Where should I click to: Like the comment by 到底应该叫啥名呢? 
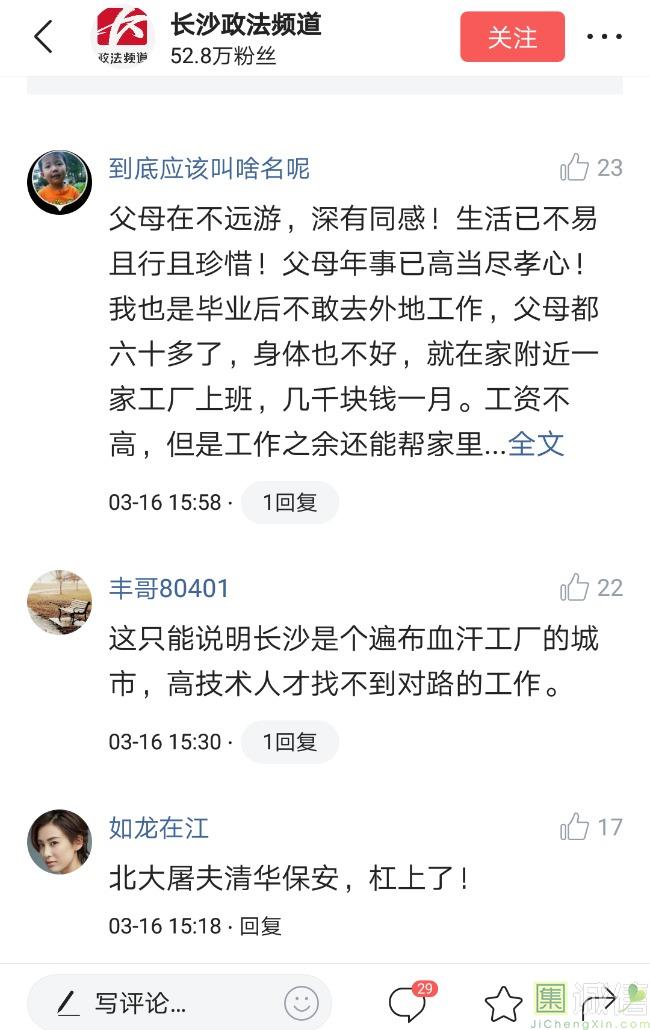click(x=575, y=168)
